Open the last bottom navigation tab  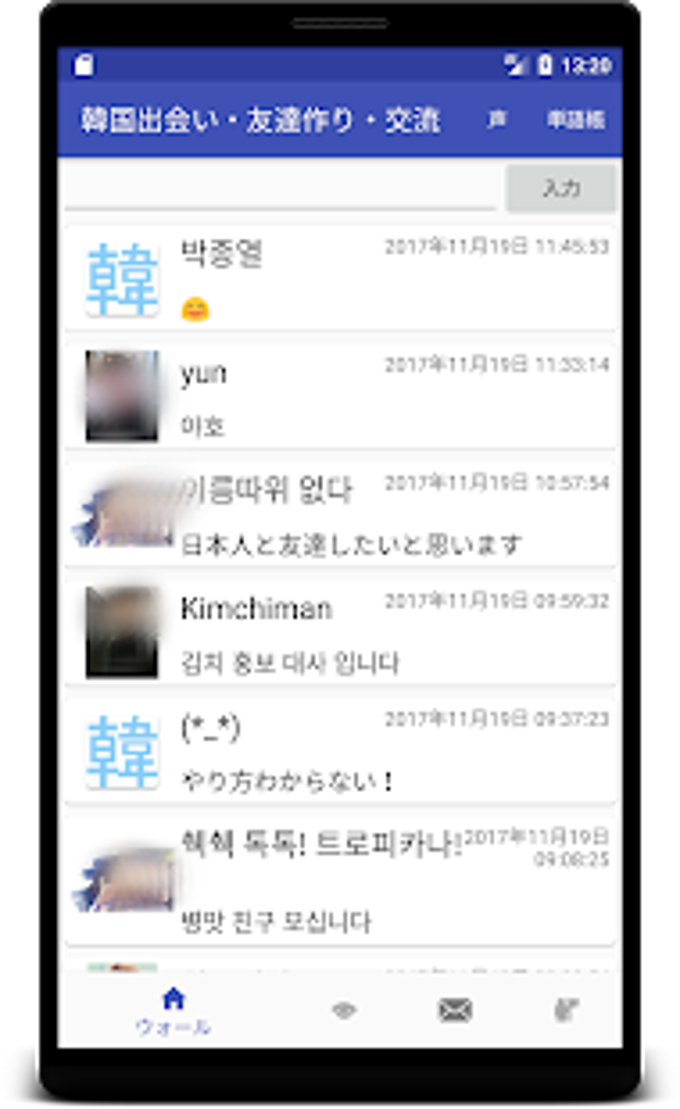(567, 1010)
